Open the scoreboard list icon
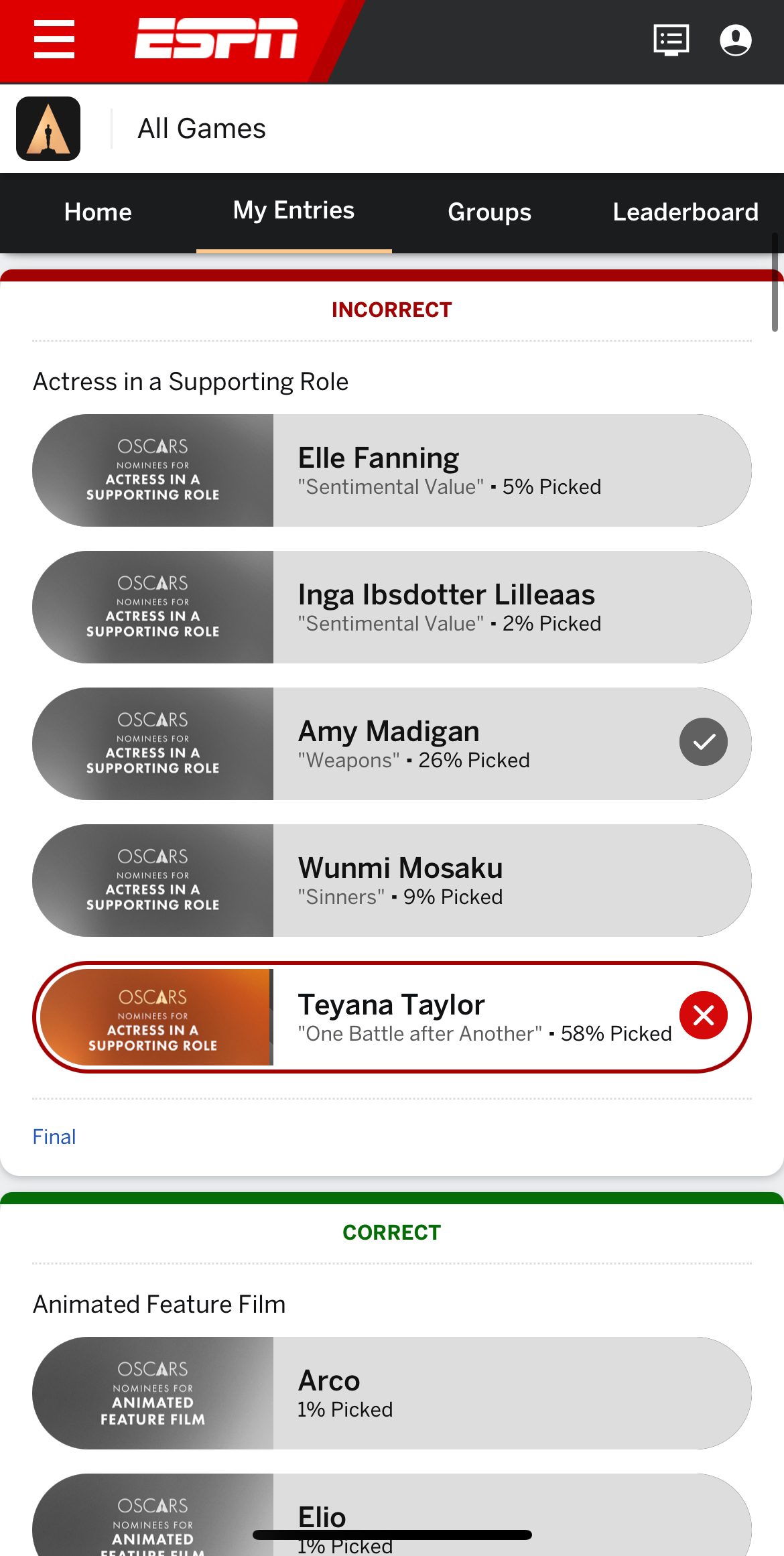 click(671, 40)
